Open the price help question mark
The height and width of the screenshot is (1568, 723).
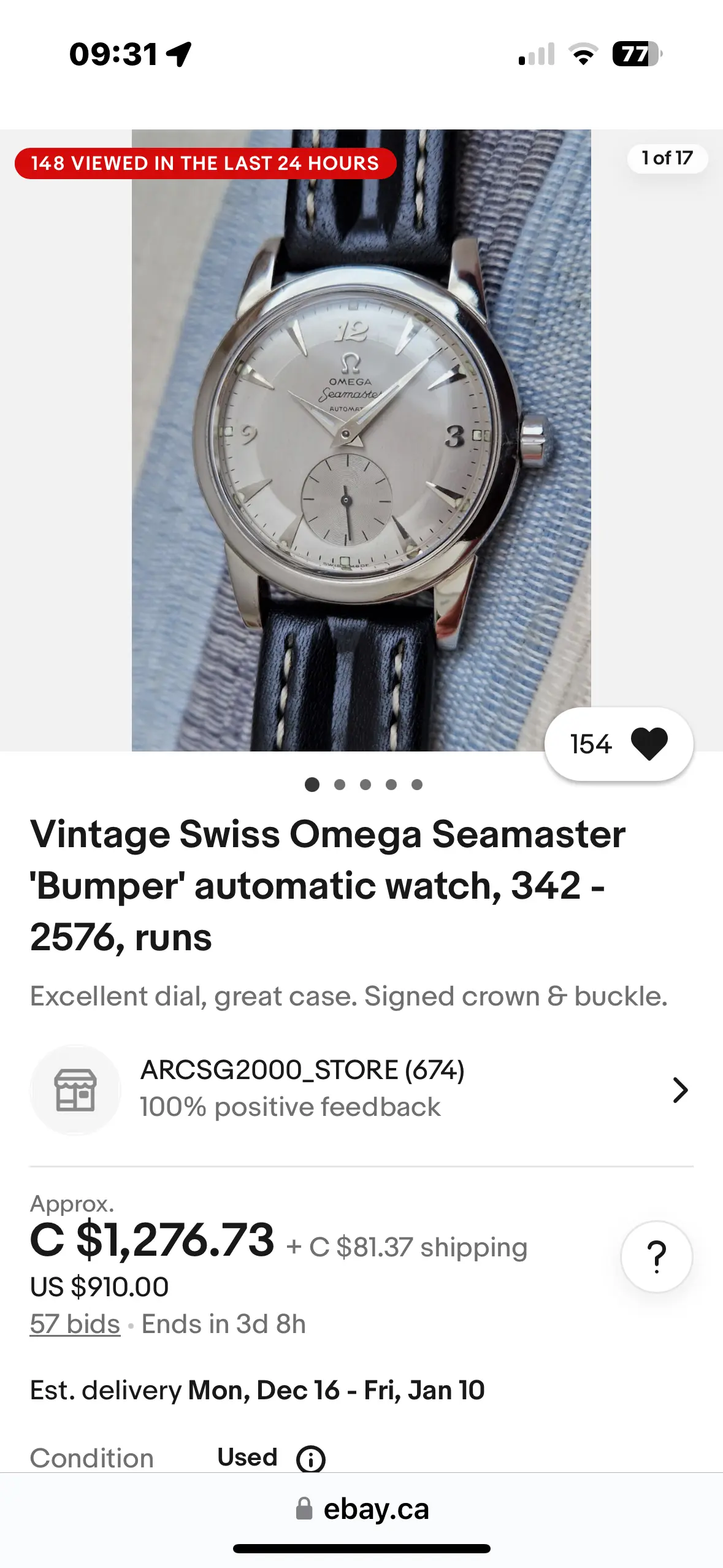tap(656, 1256)
